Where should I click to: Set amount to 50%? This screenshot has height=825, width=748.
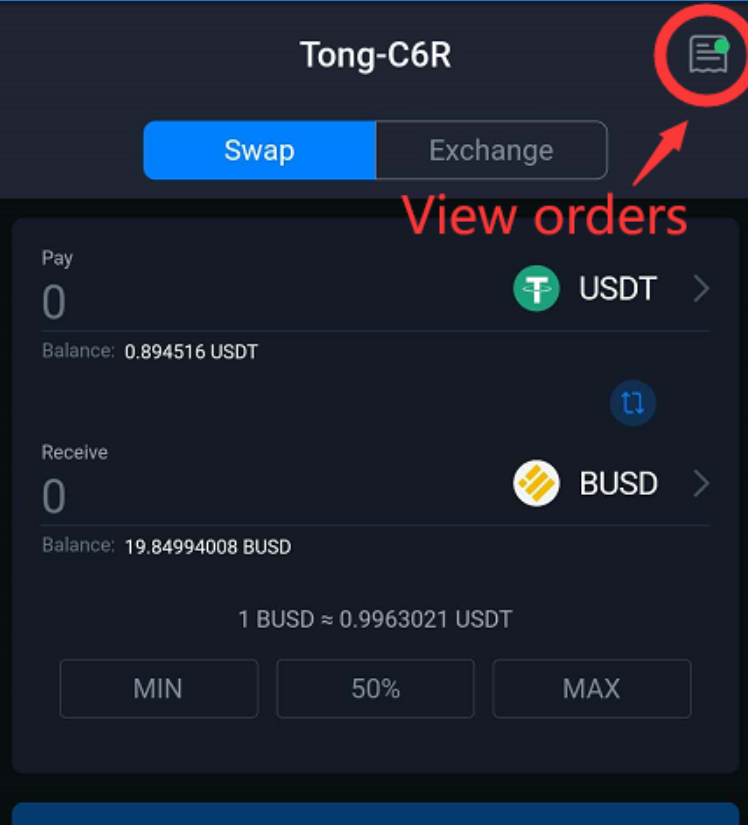[x=375, y=688]
